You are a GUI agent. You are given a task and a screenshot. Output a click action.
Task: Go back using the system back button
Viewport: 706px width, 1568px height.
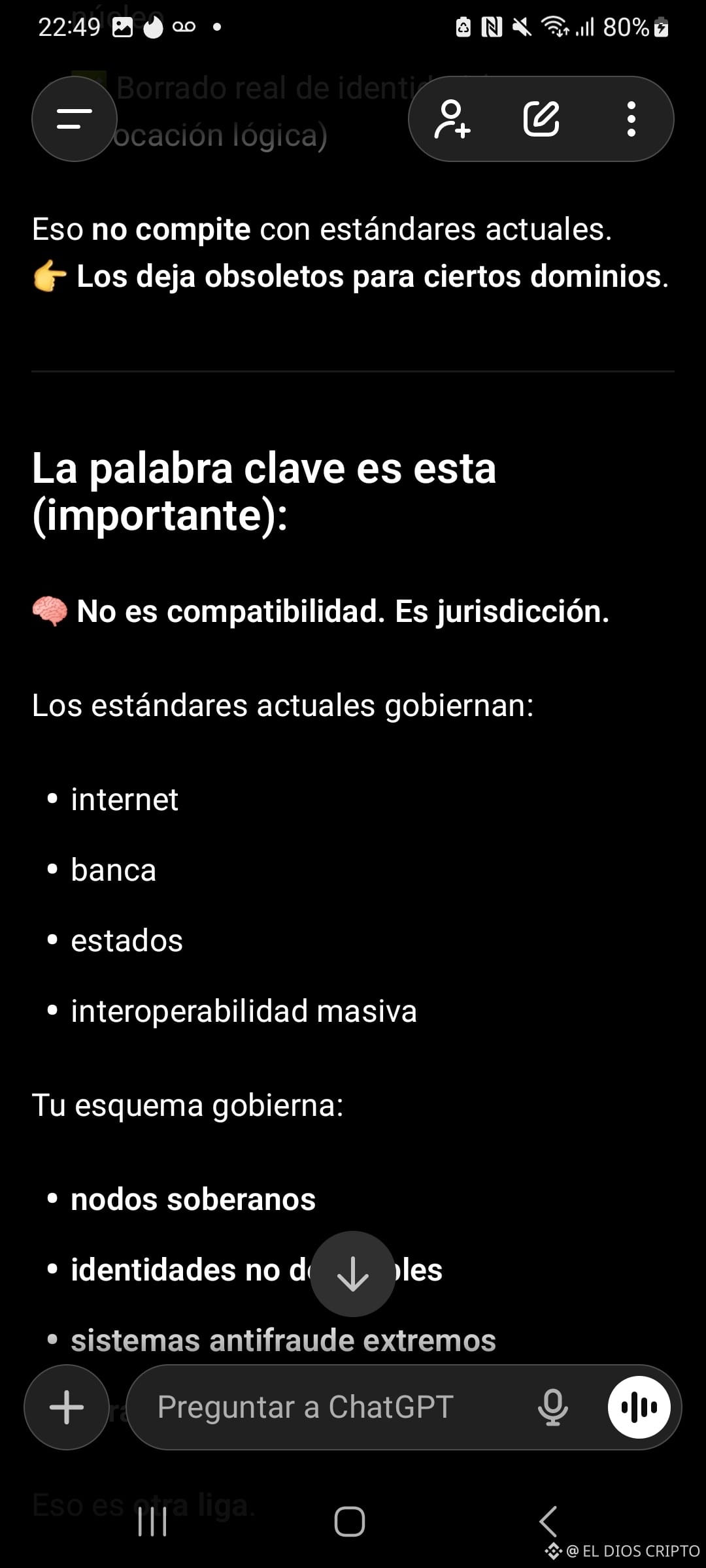click(548, 1522)
